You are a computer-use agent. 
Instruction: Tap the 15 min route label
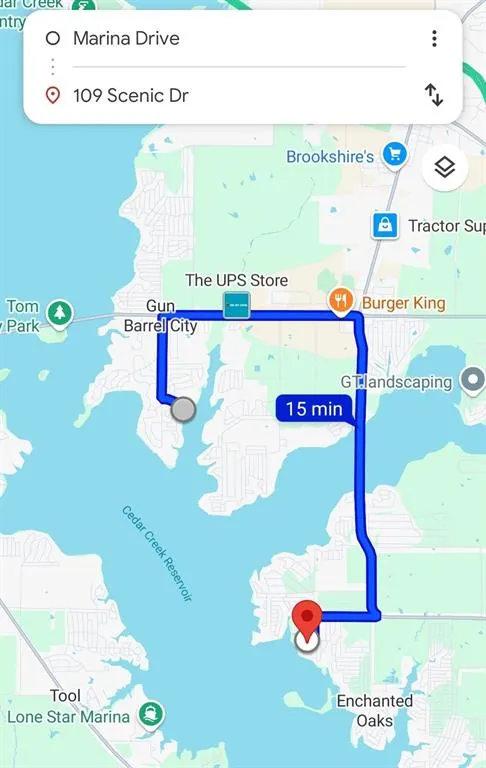pos(315,409)
